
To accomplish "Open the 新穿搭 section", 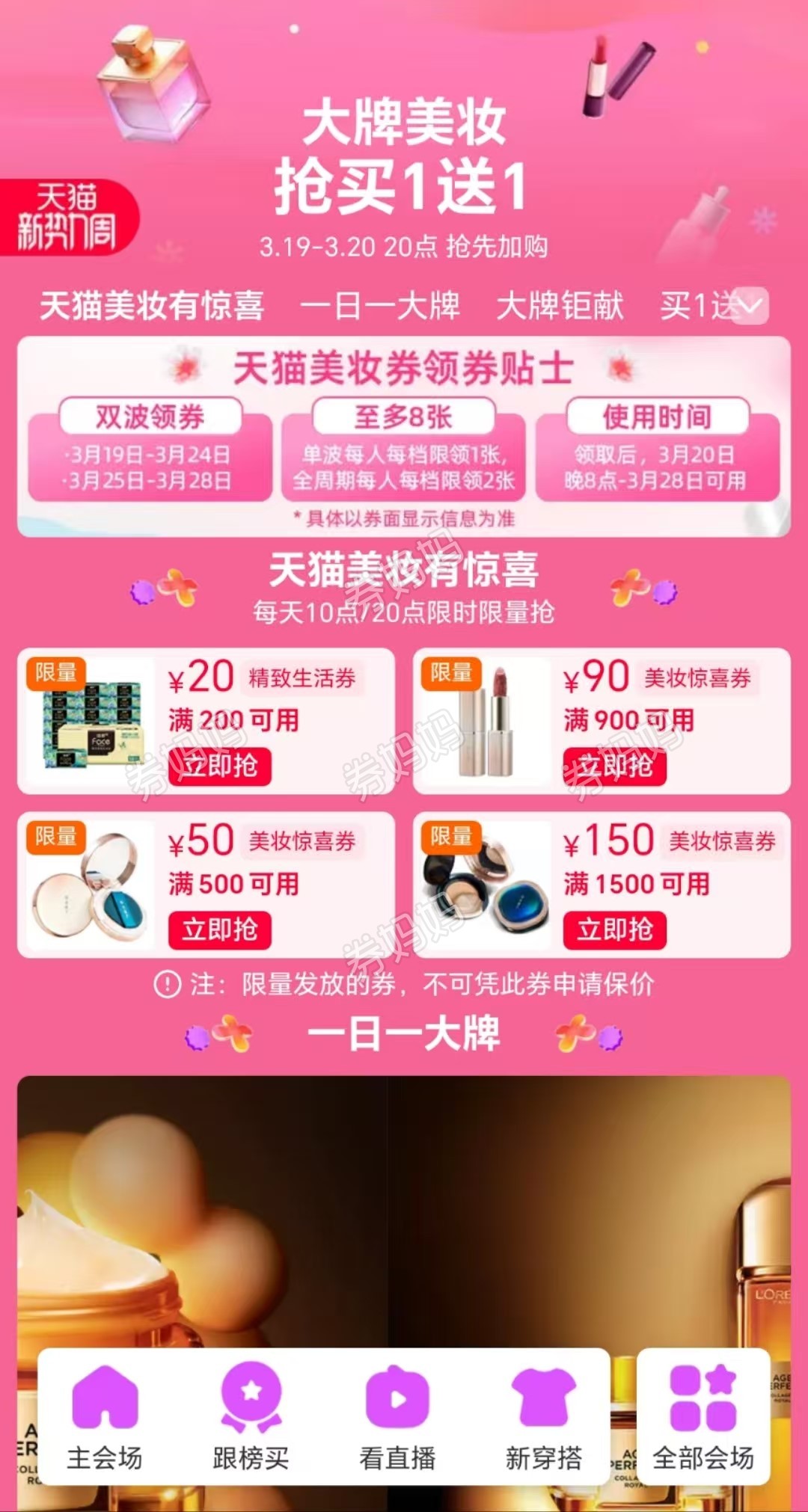I will (544, 1417).
